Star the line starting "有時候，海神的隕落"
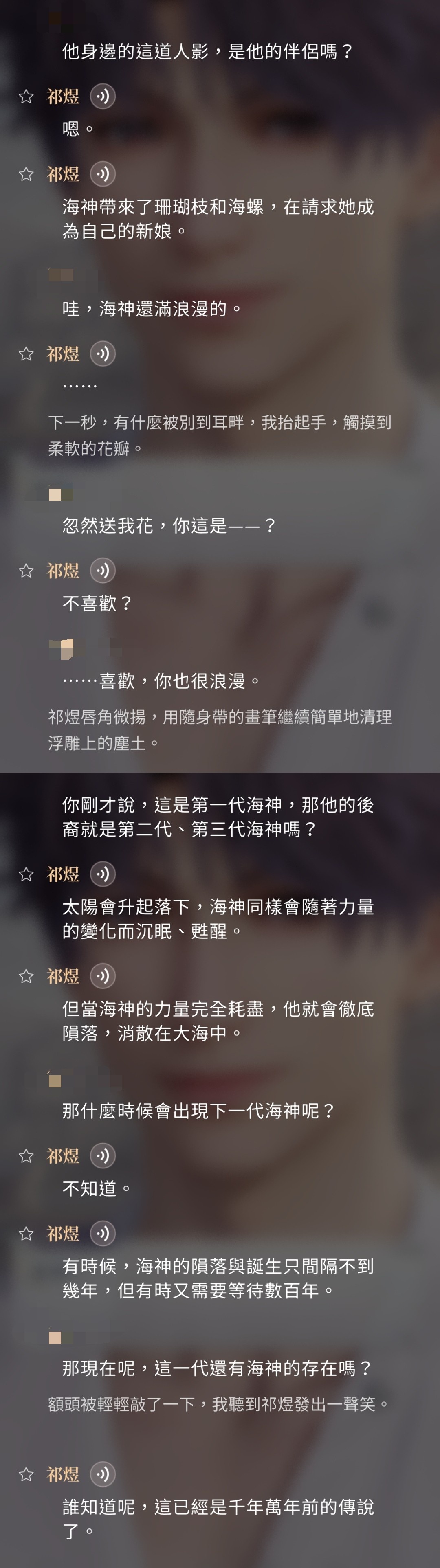Image resolution: width=440 pixels, height=1568 pixels. pyautogui.click(x=26, y=1234)
